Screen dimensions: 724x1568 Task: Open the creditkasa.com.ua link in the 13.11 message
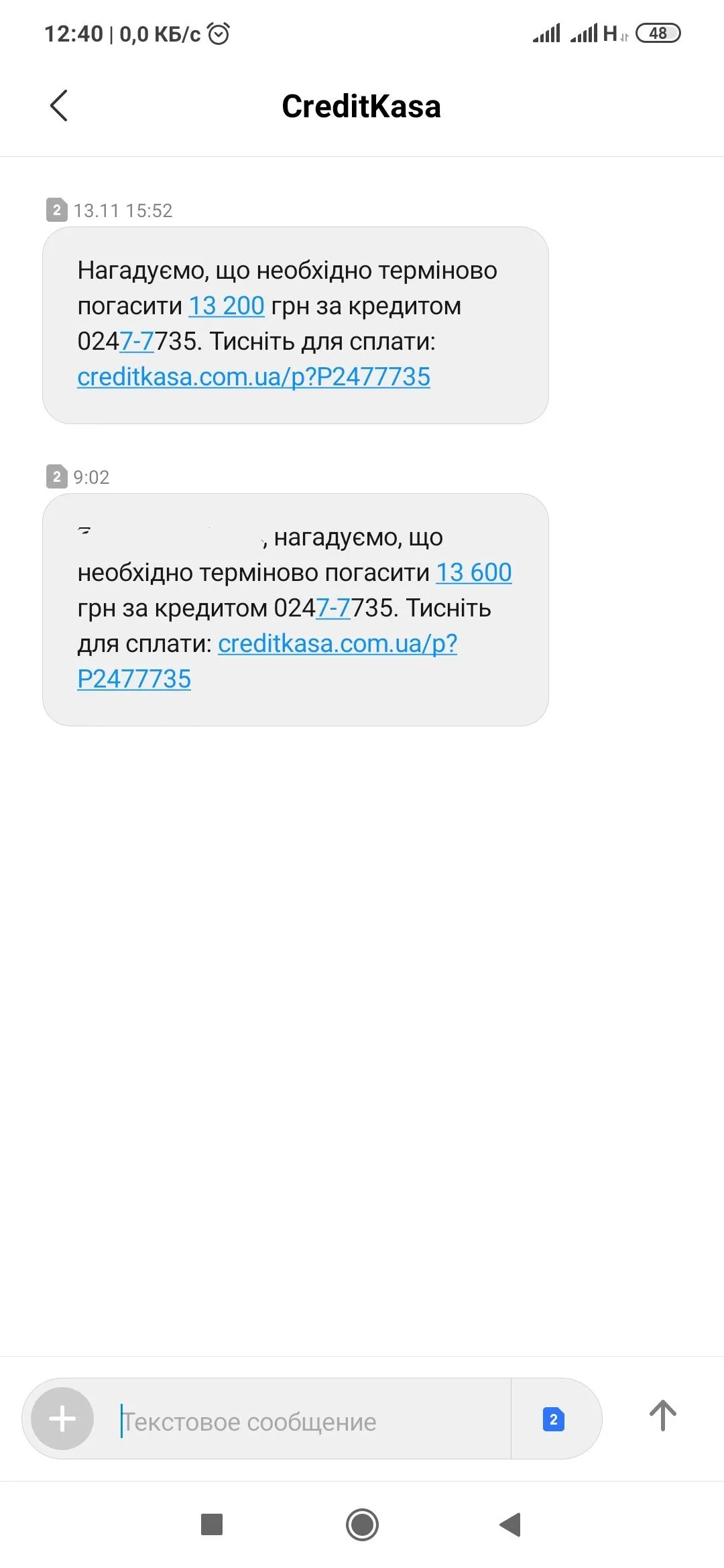(x=253, y=377)
